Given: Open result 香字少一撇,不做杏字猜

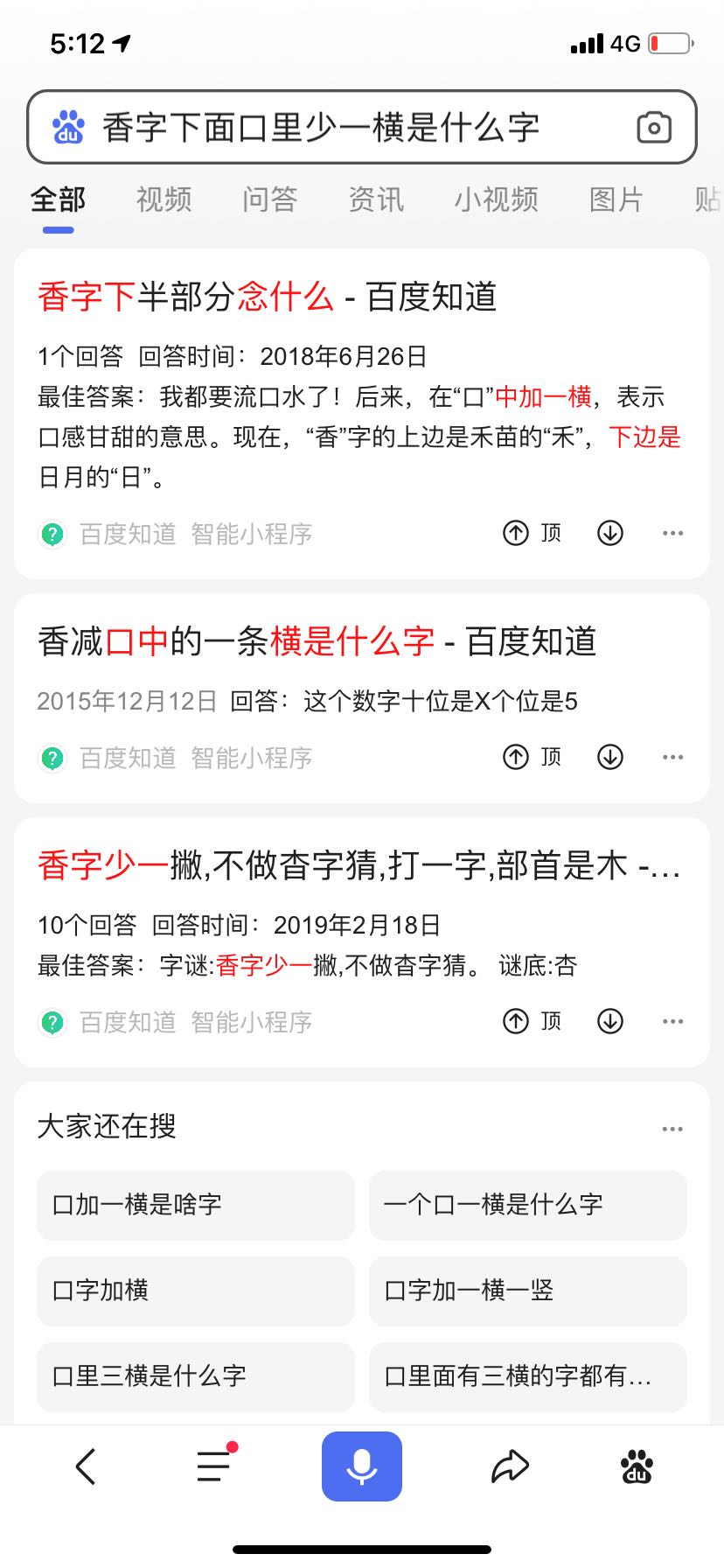Looking at the screenshot, I should pyautogui.click(x=359, y=865).
